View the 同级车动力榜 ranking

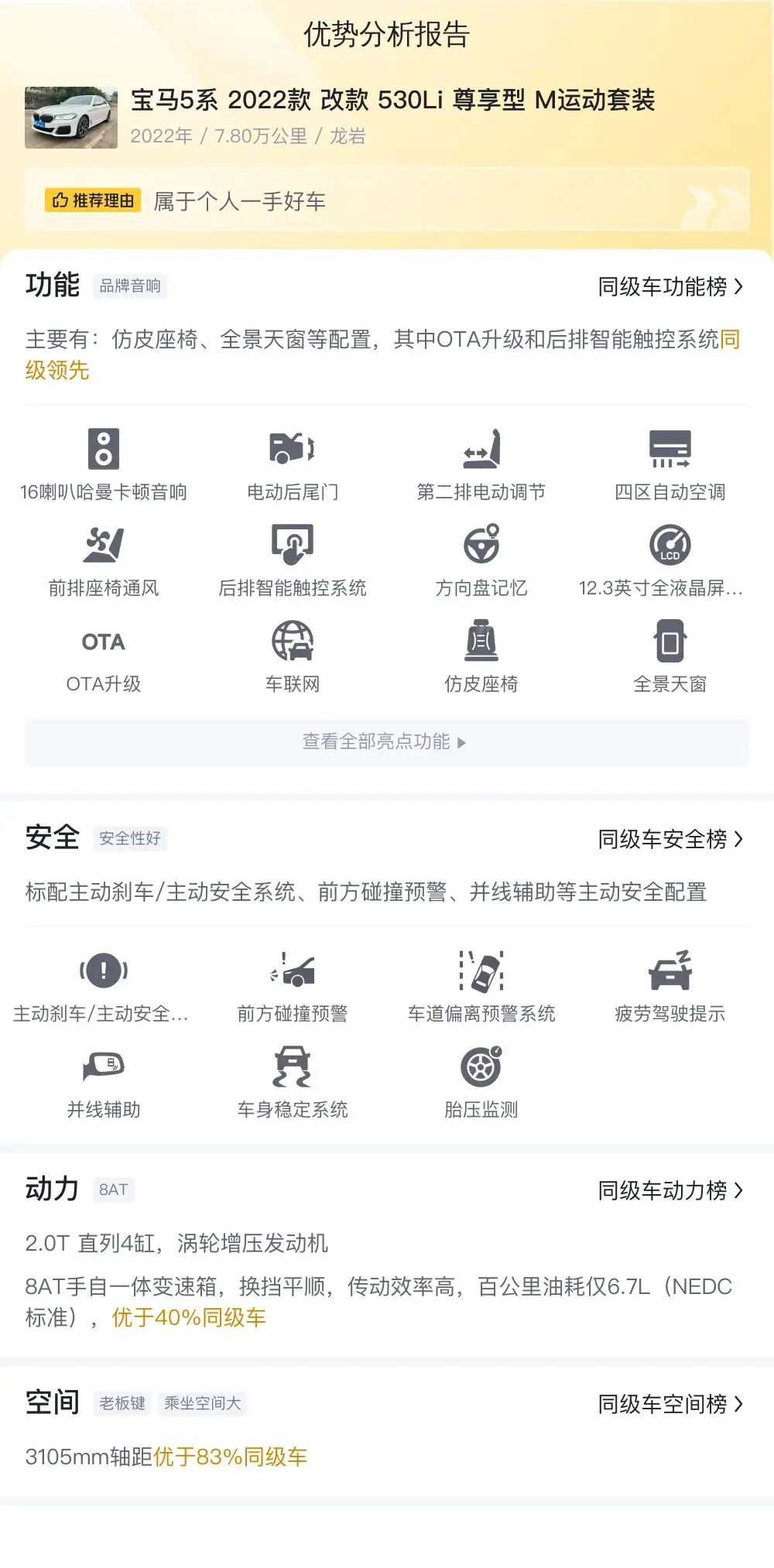click(670, 1191)
